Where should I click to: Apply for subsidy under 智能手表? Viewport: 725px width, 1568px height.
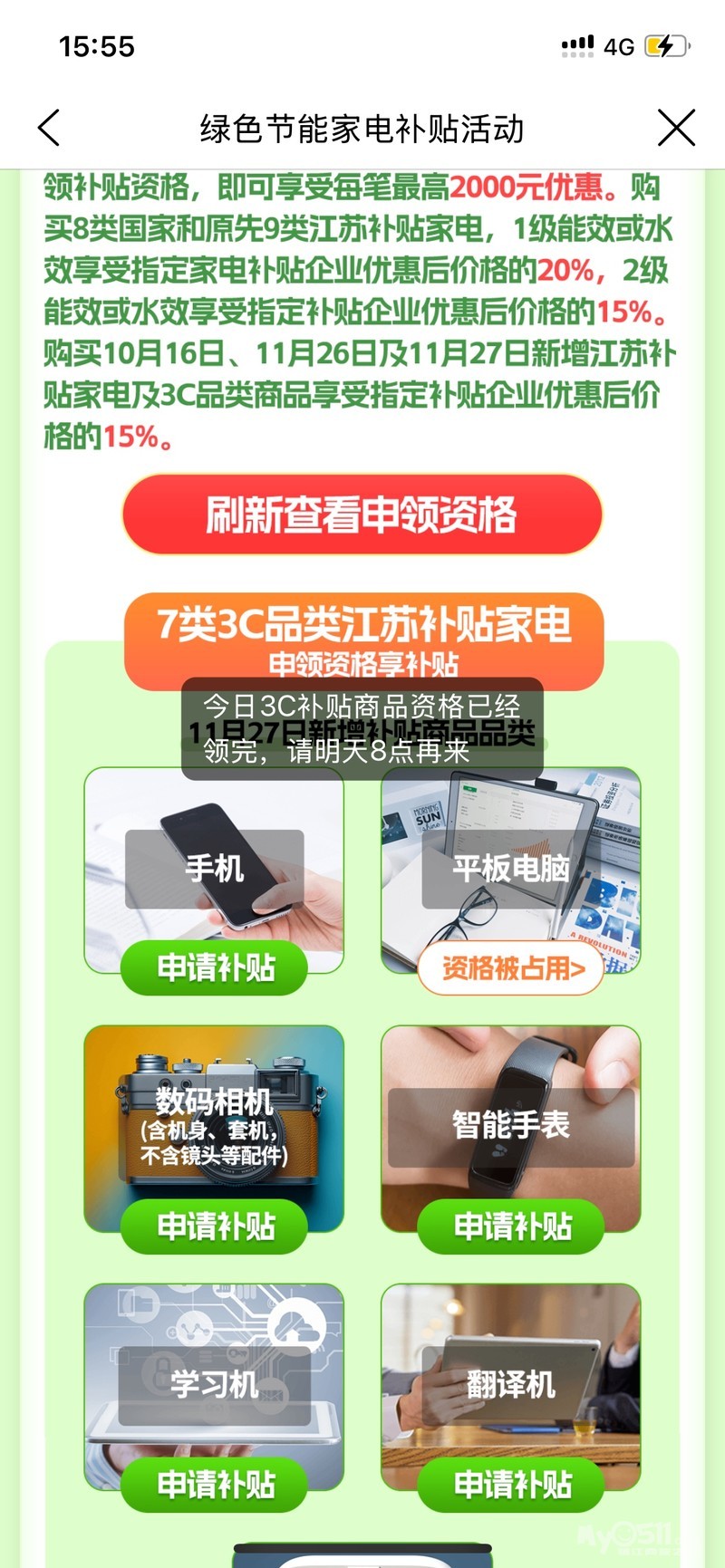pyautogui.click(x=511, y=1226)
